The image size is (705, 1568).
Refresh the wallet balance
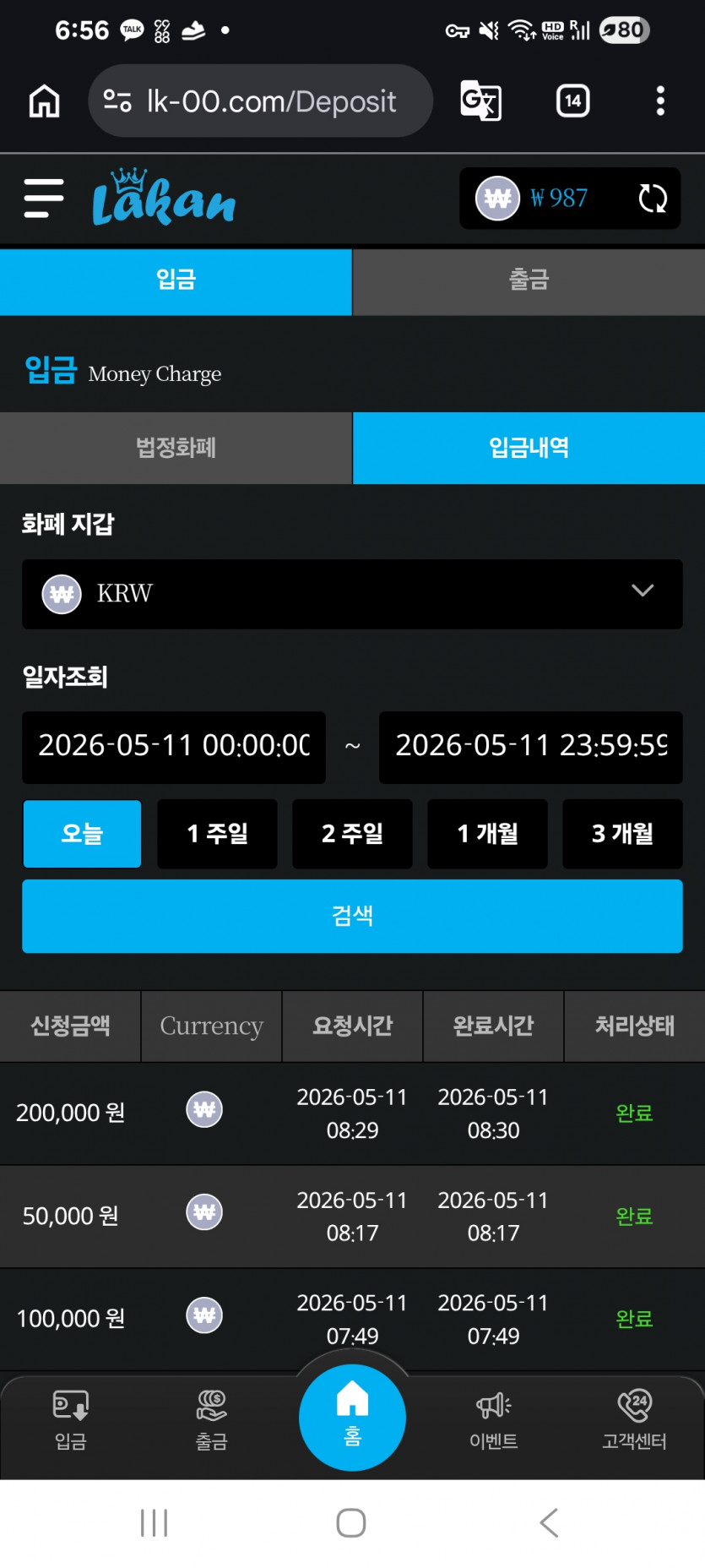click(653, 199)
